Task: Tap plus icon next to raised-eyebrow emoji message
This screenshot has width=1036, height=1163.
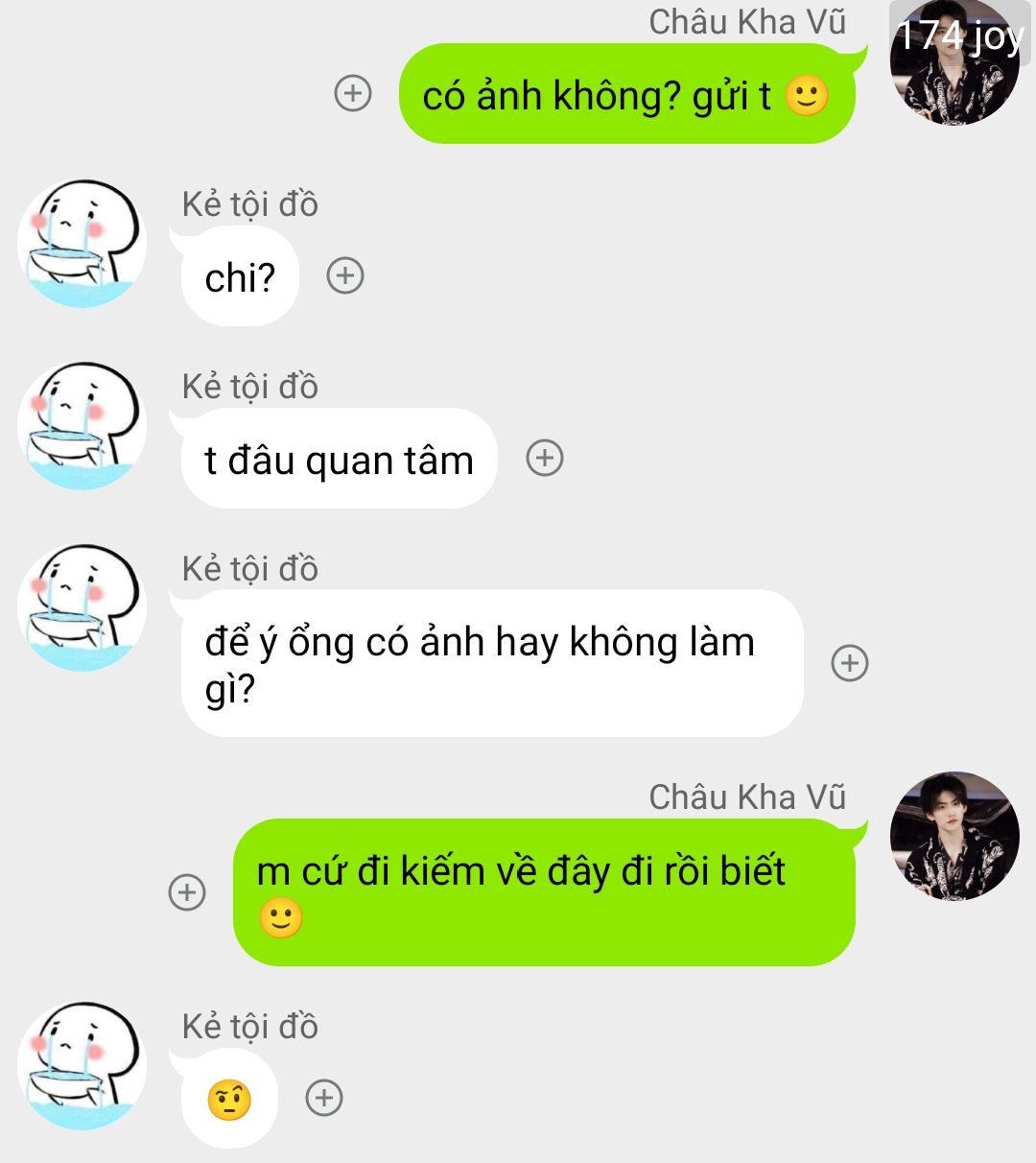Action: coord(324,1098)
